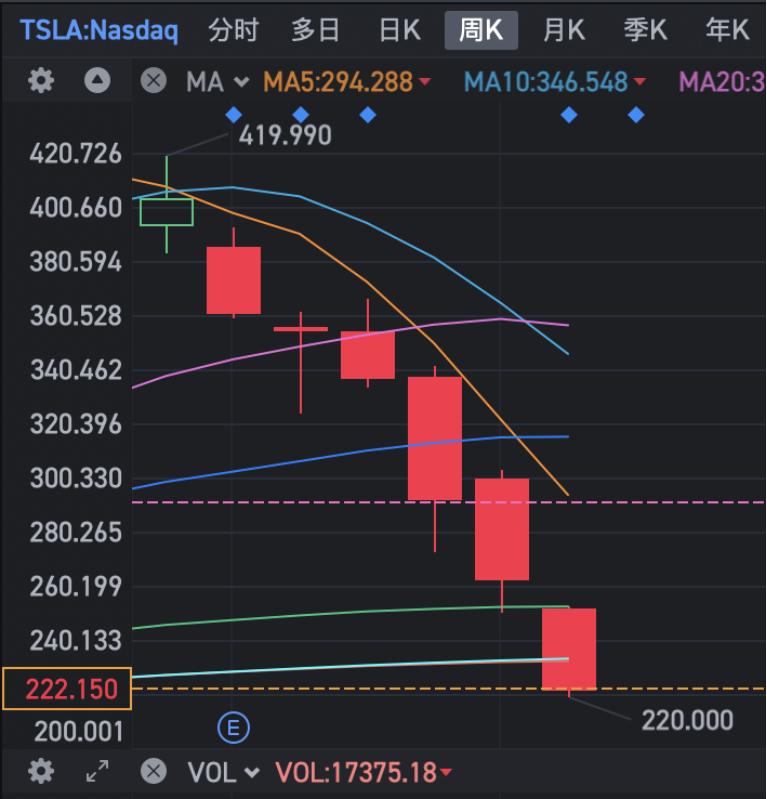767x799 pixels.
Task: Open the TSLA:Nasdaq ticker title
Action: click(98, 30)
